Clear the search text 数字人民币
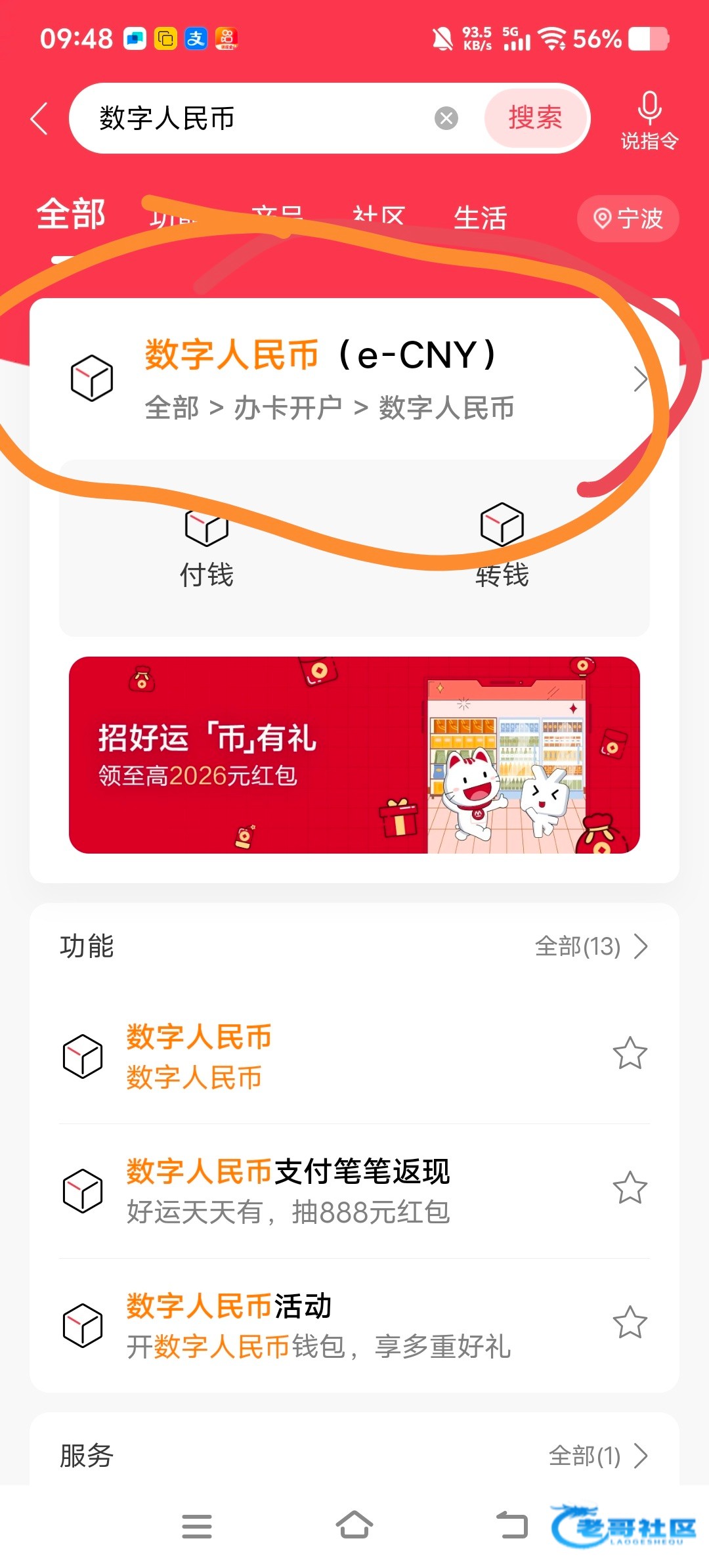Viewport: 709px width, 1568px height. tap(446, 119)
